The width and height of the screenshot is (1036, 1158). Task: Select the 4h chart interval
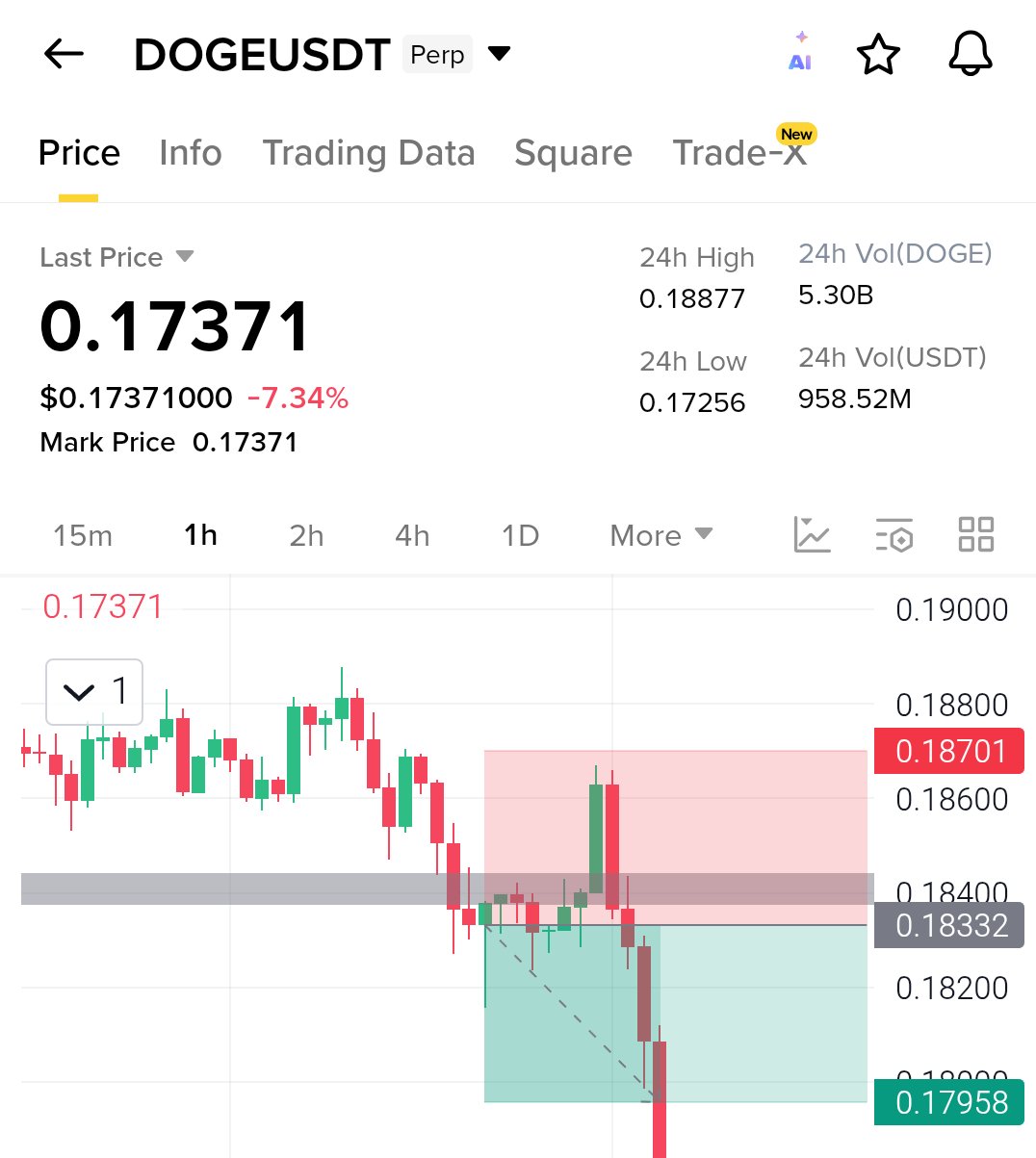[x=412, y=535]
